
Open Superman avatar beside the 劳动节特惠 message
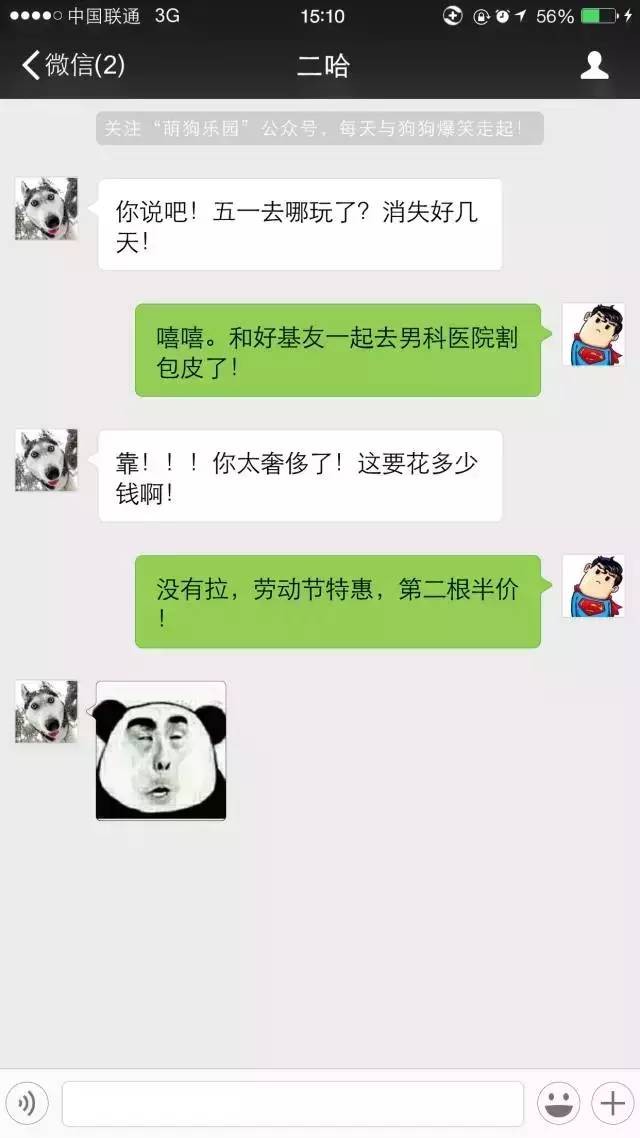[593, 586]
